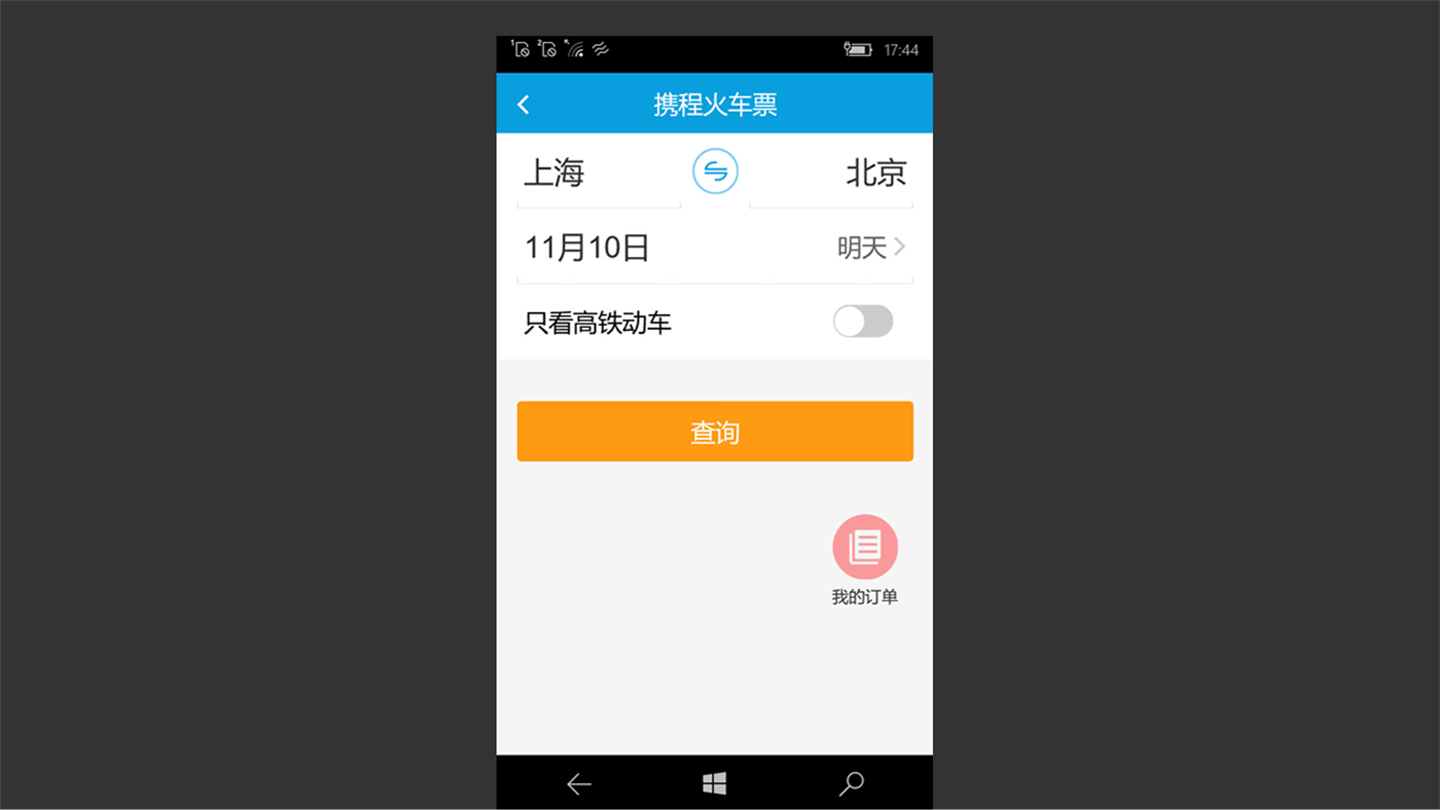Change destination city 北京
The image size is (1440, 810).
click(x=875, y=173)
